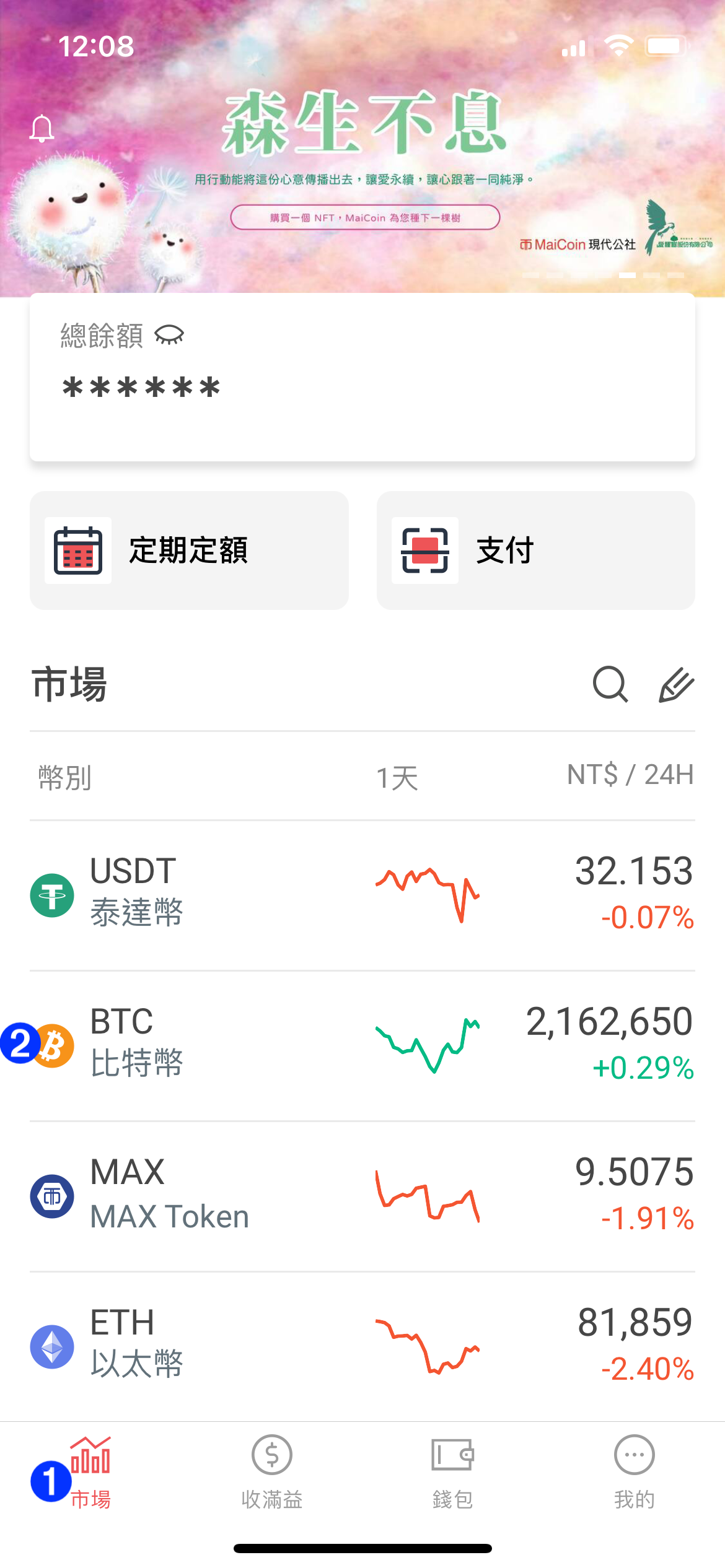Change the NT$ / 24H column display
The image size is (725, 1568).
pyautogui.click(x=630, y=775)
